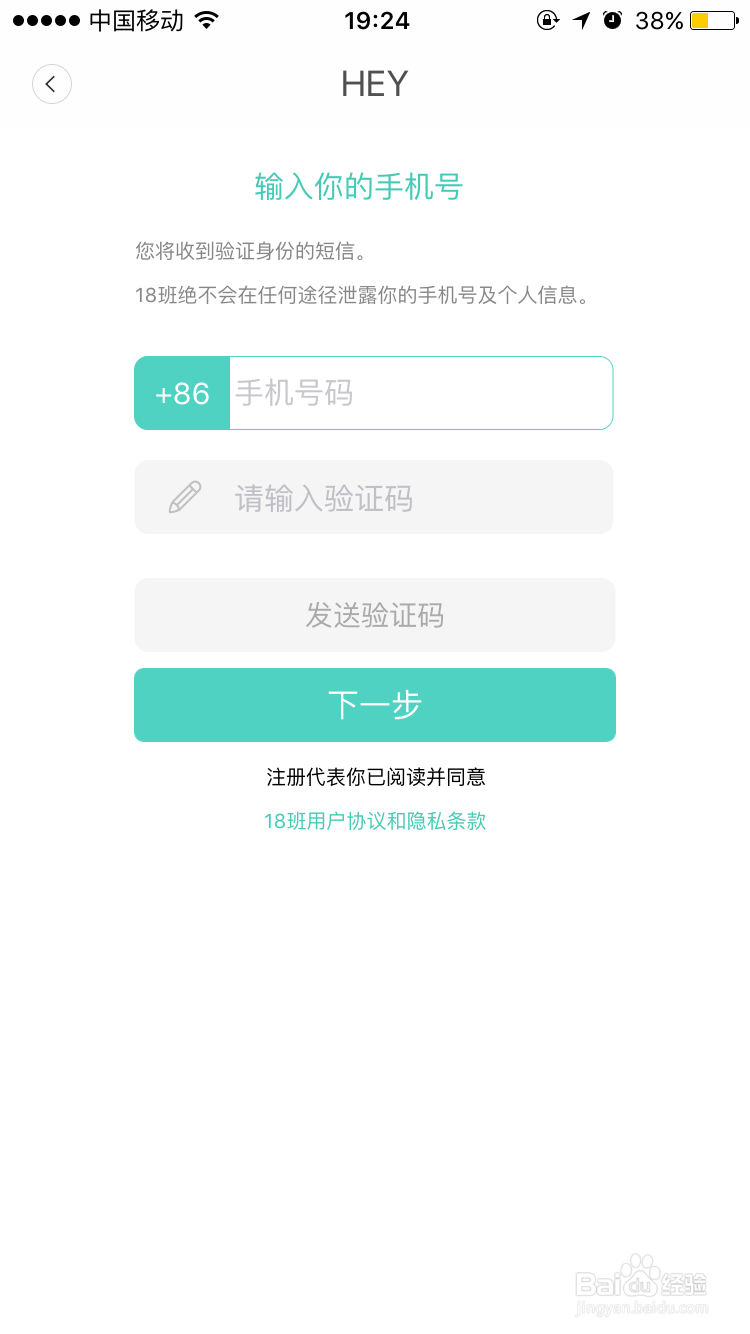The width and height of the screenshot is (750, 1334).
Task: Open 18班用户协议和隐私条款 agreement link
Action: click(x=375, y=821)
